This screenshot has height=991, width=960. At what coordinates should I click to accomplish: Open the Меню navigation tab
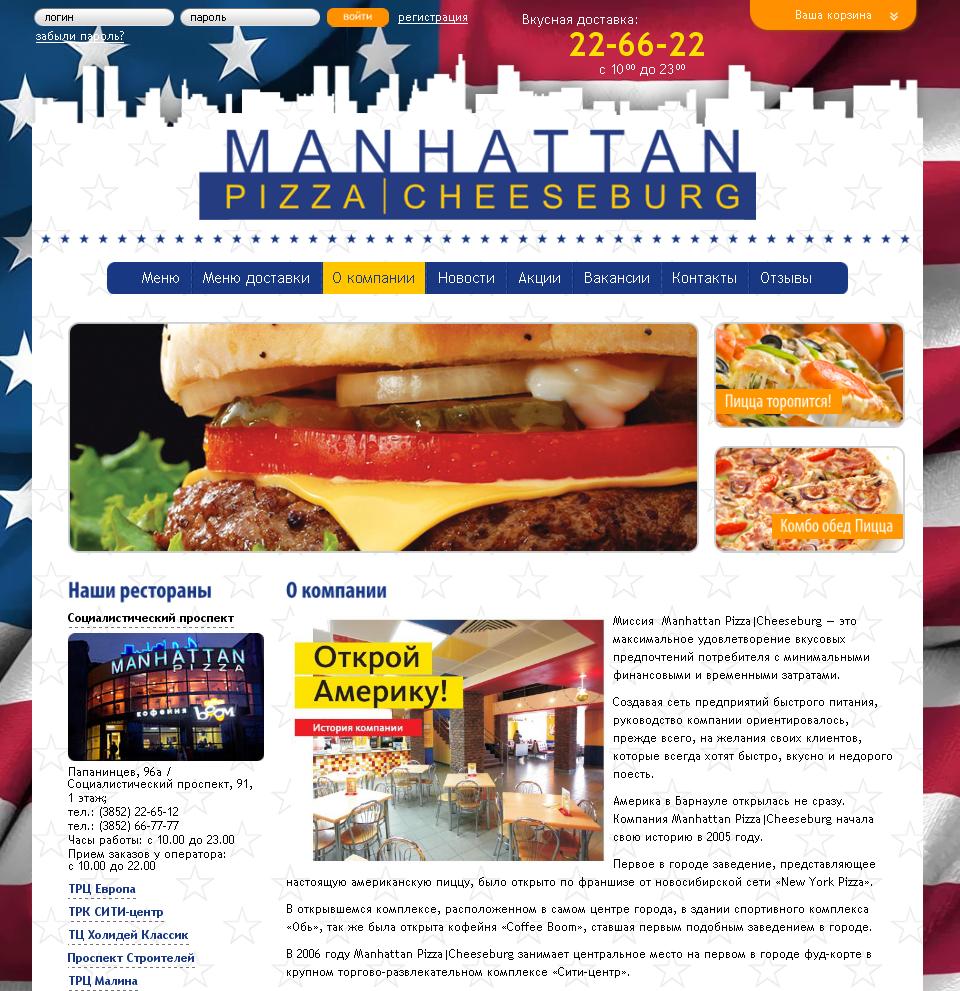(x=160, y=278)
